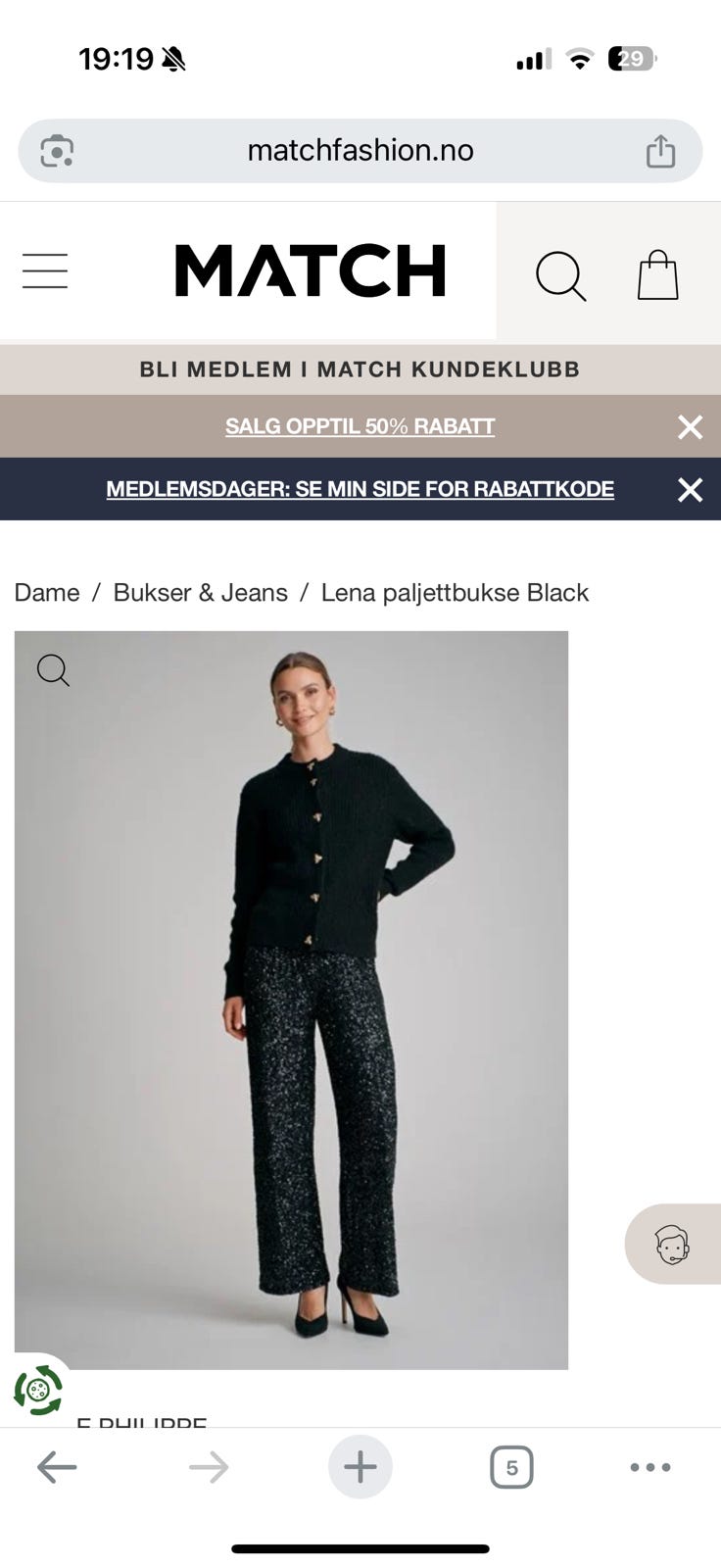Click the product model photo
Image resolution: width=721 pixels, height=1568 pixels.
pyautogui.click(x=291, y=1000)
